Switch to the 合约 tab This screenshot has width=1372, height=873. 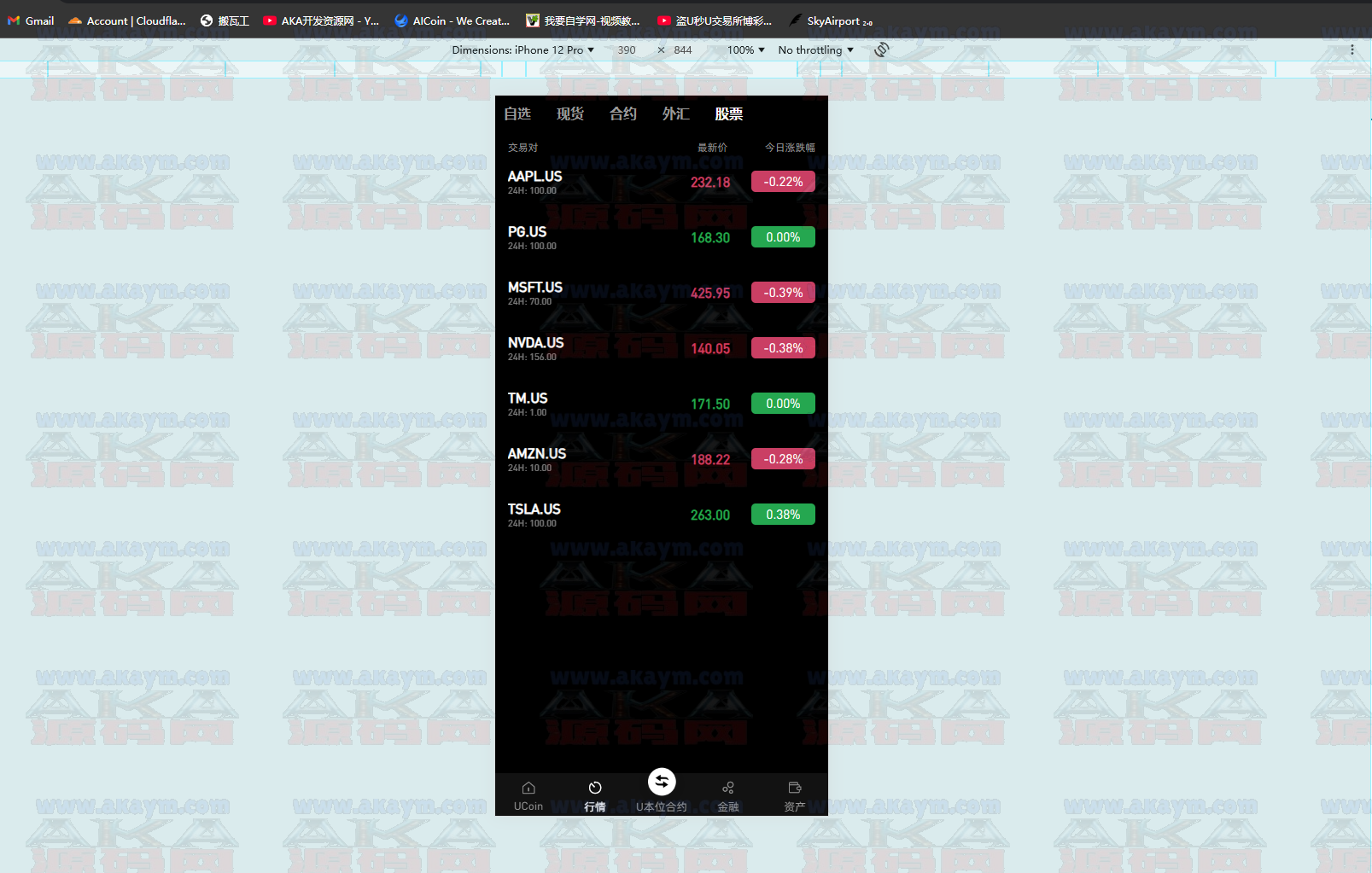pos(623,113)
